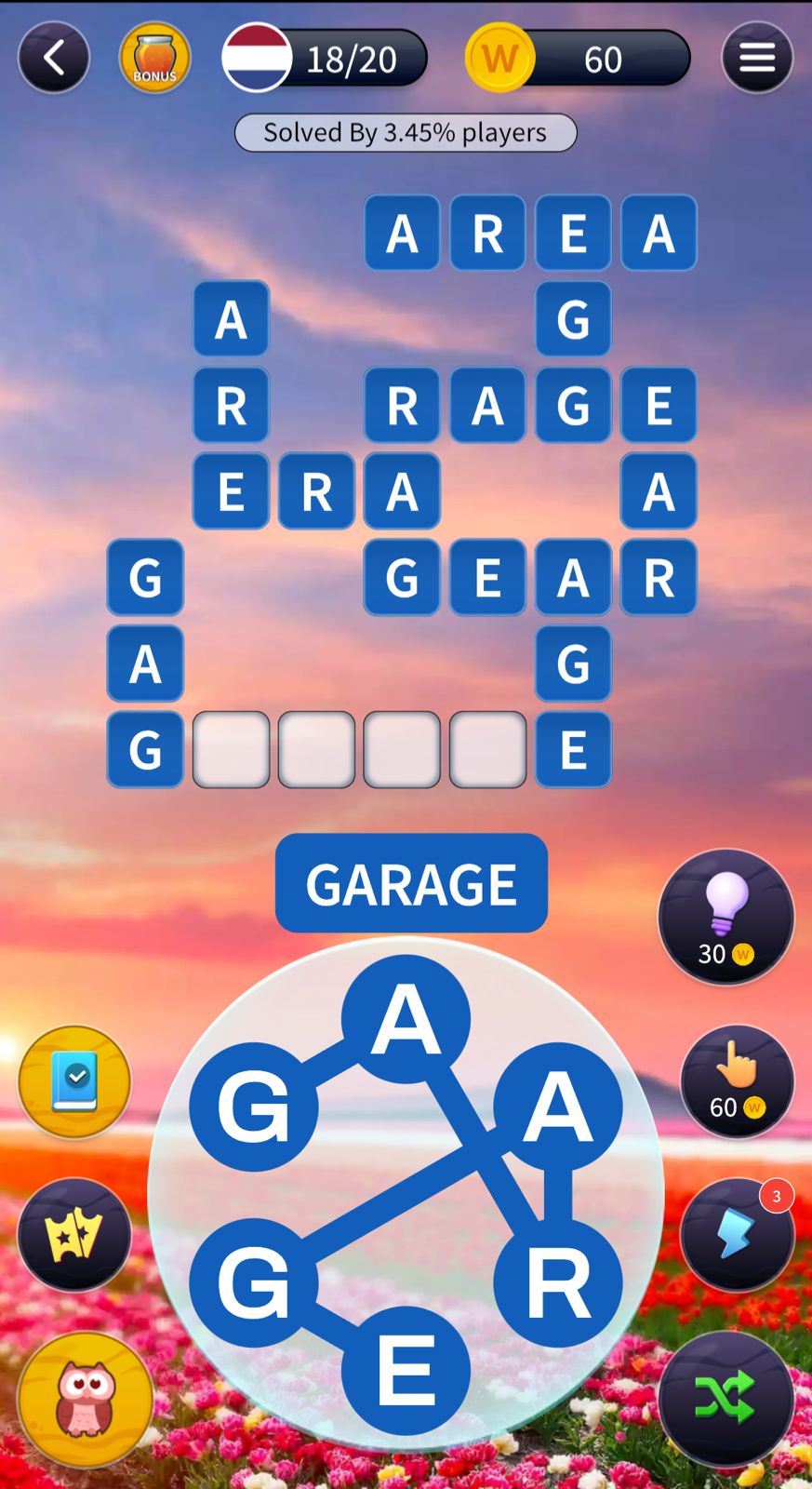Open the dictionary book button
Viewport: 812px width, 1489px height.
[x=74, y=1081]
